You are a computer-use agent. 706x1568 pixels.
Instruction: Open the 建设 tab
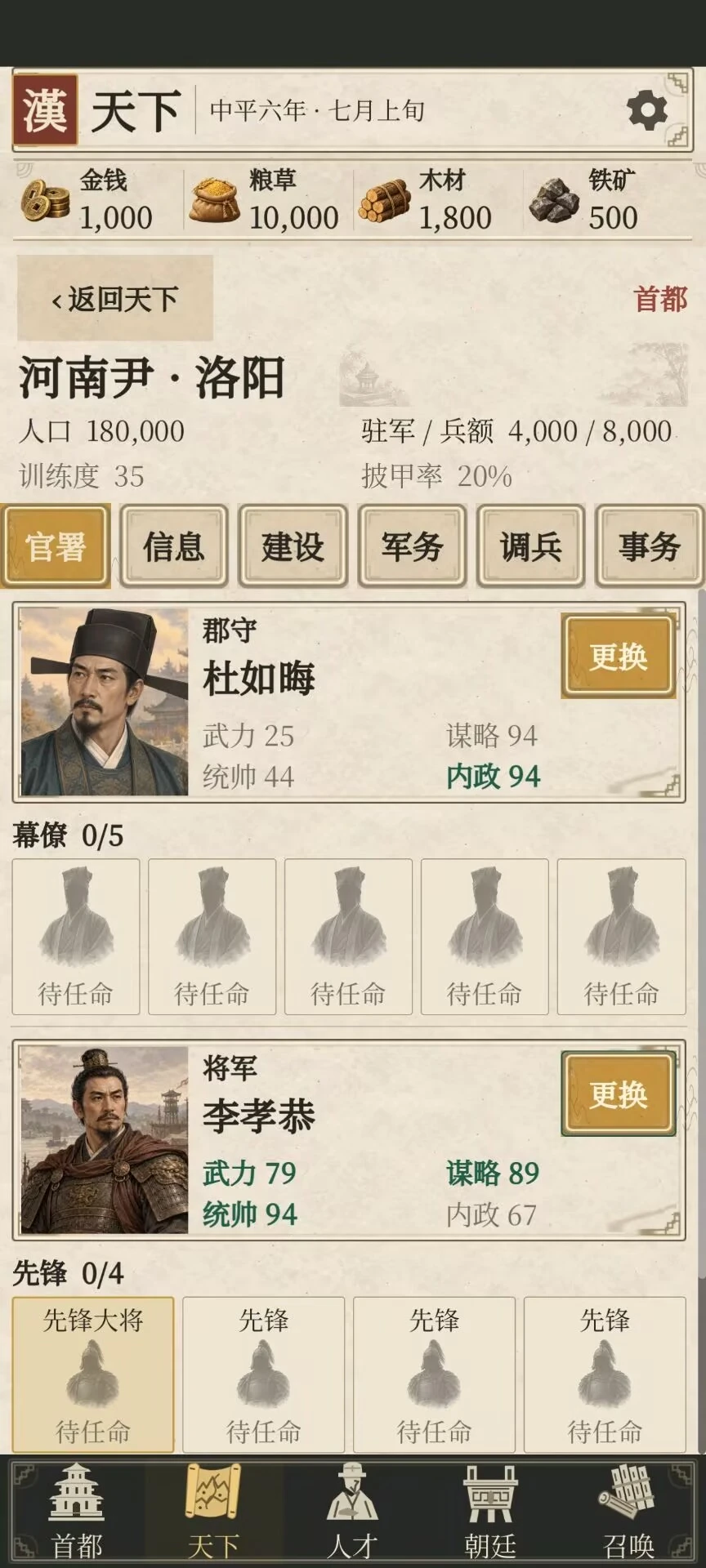293,546
